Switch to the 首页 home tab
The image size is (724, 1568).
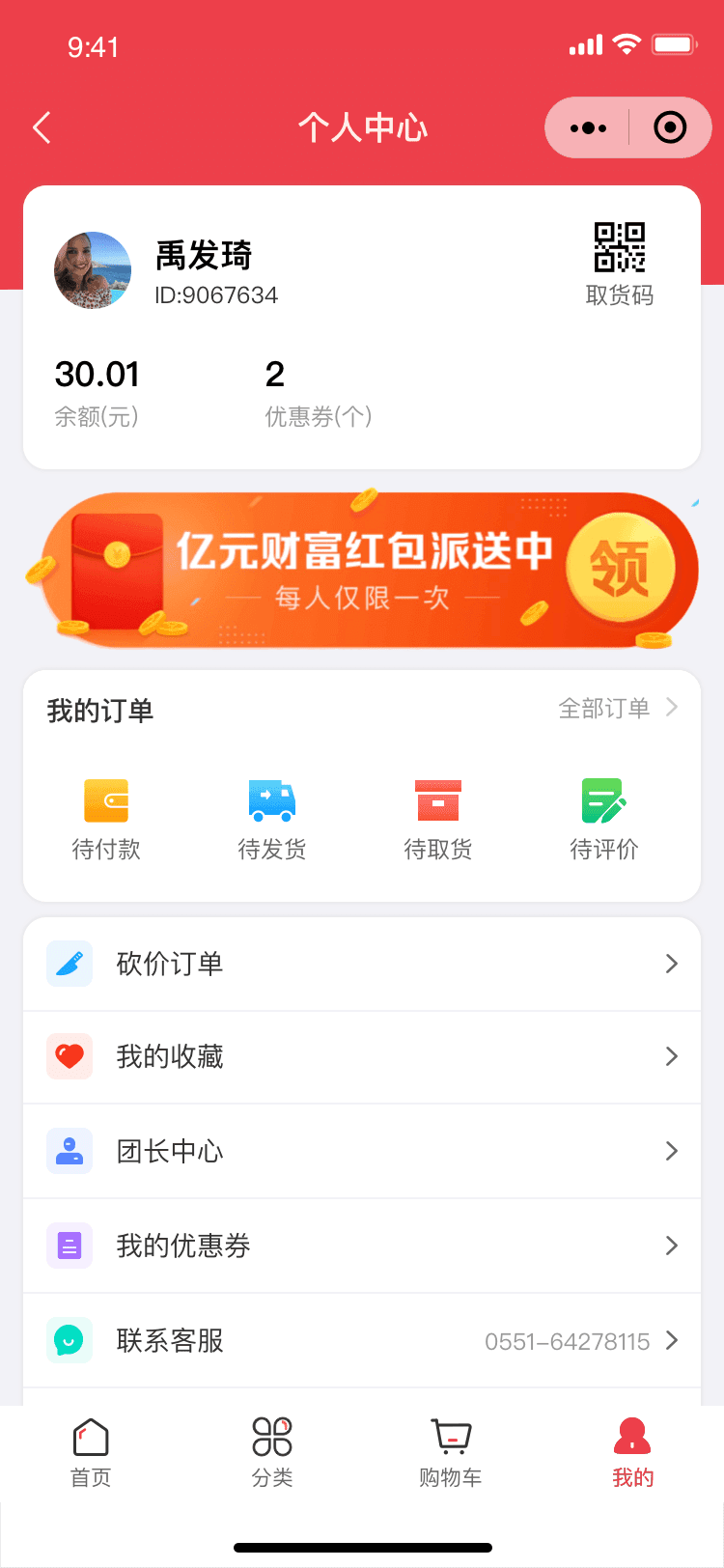point(91,1452)
